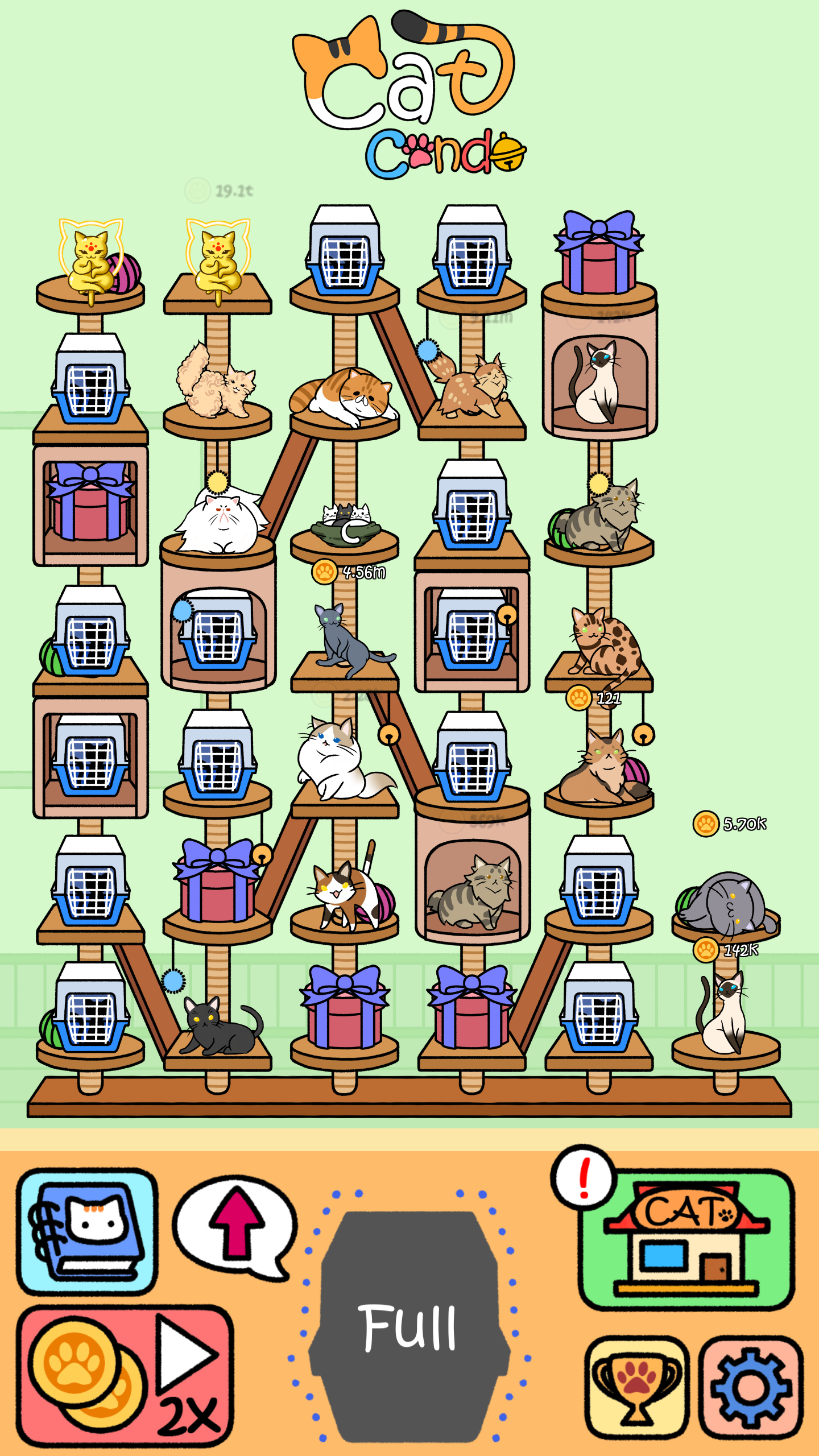Open the settings gear
819x1456 pixels.
751,1387
